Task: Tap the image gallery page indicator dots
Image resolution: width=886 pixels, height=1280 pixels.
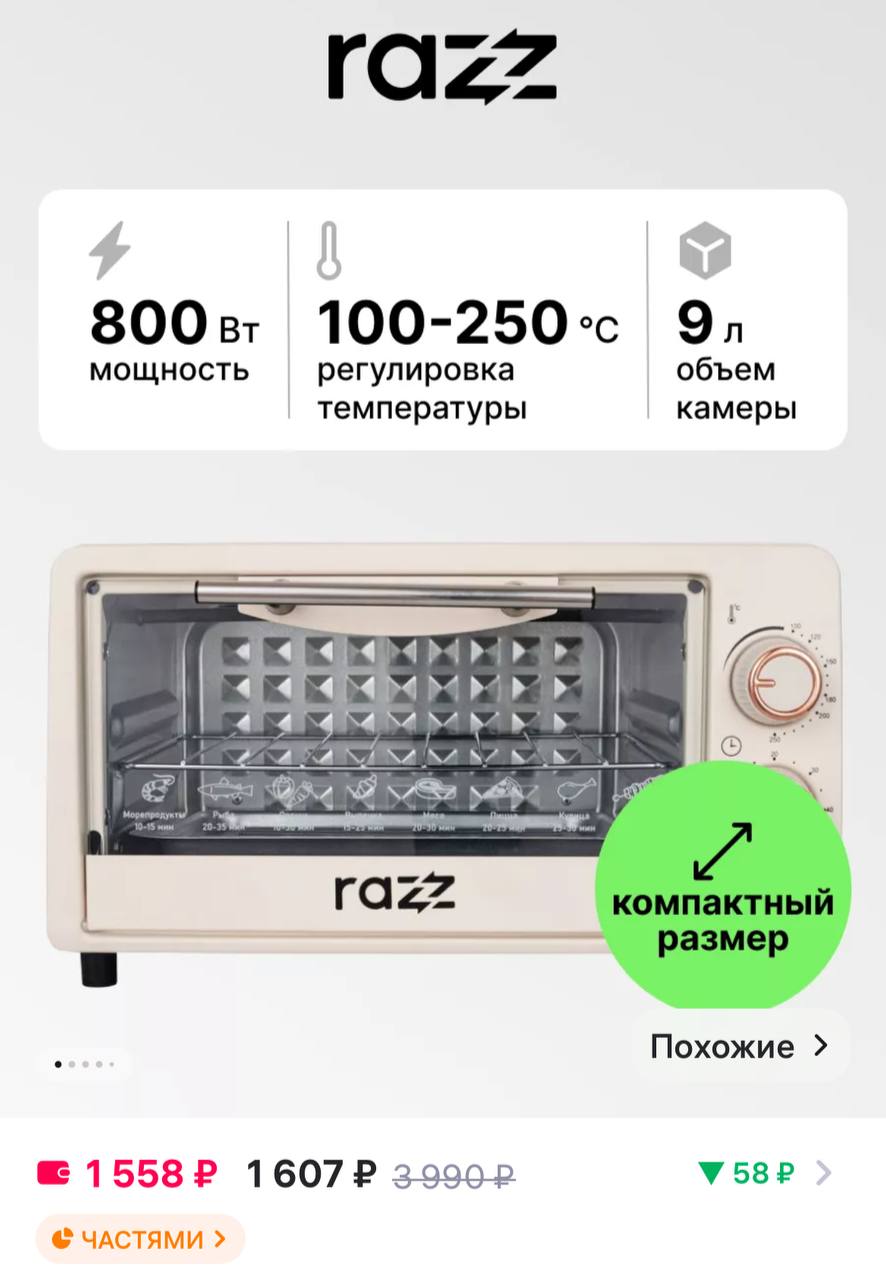Action: click(x=85, y=1064)
